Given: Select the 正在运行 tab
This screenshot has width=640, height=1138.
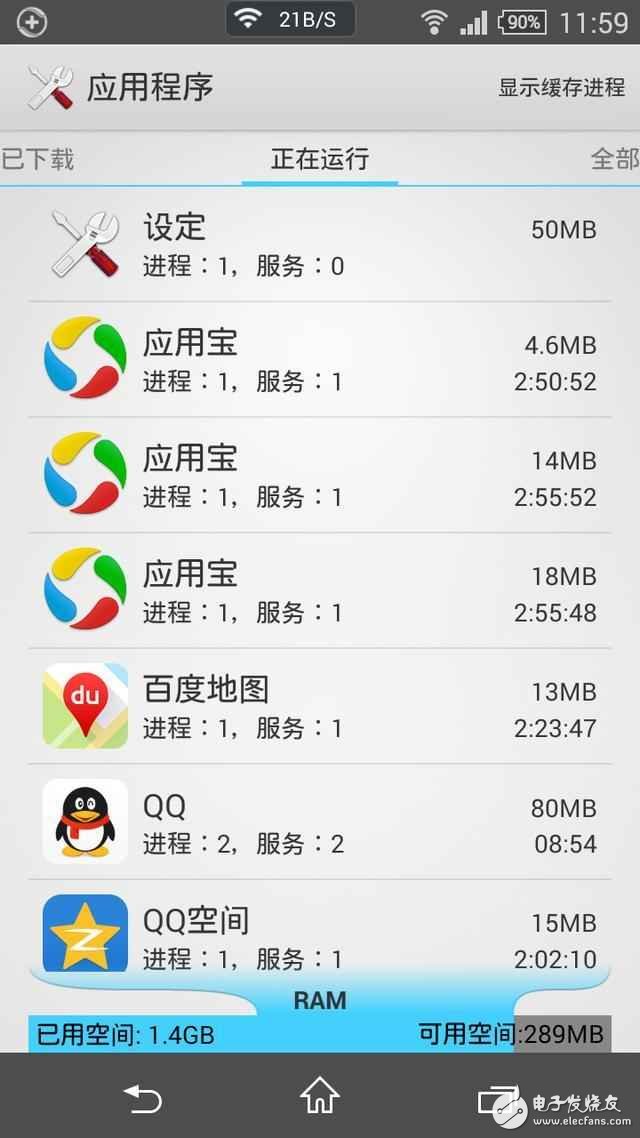Looking at the screenshot, I should coord(320,159).
